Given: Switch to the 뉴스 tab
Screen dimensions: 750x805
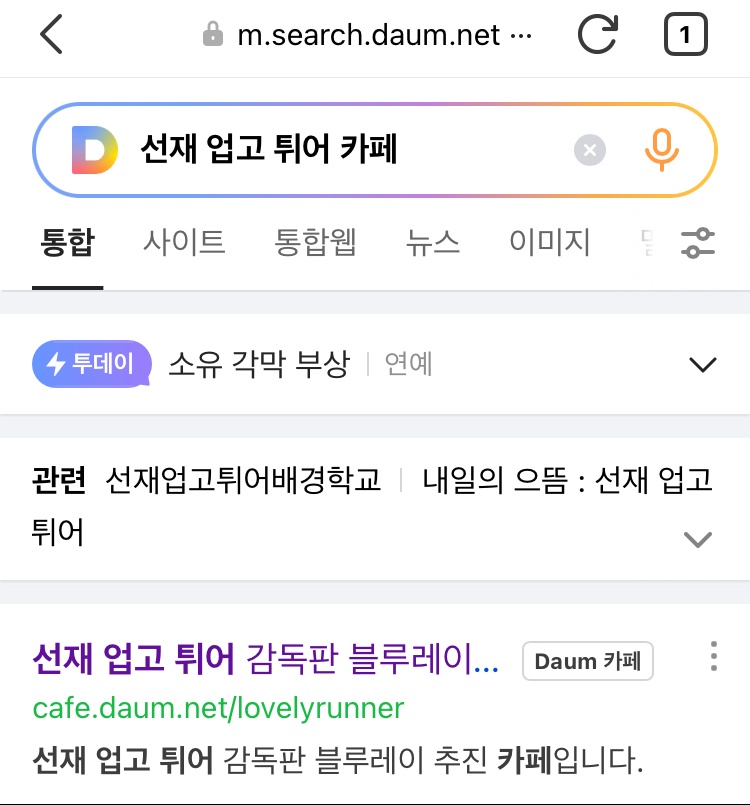Looking at the screenshot, I should (x=433, y=242).
